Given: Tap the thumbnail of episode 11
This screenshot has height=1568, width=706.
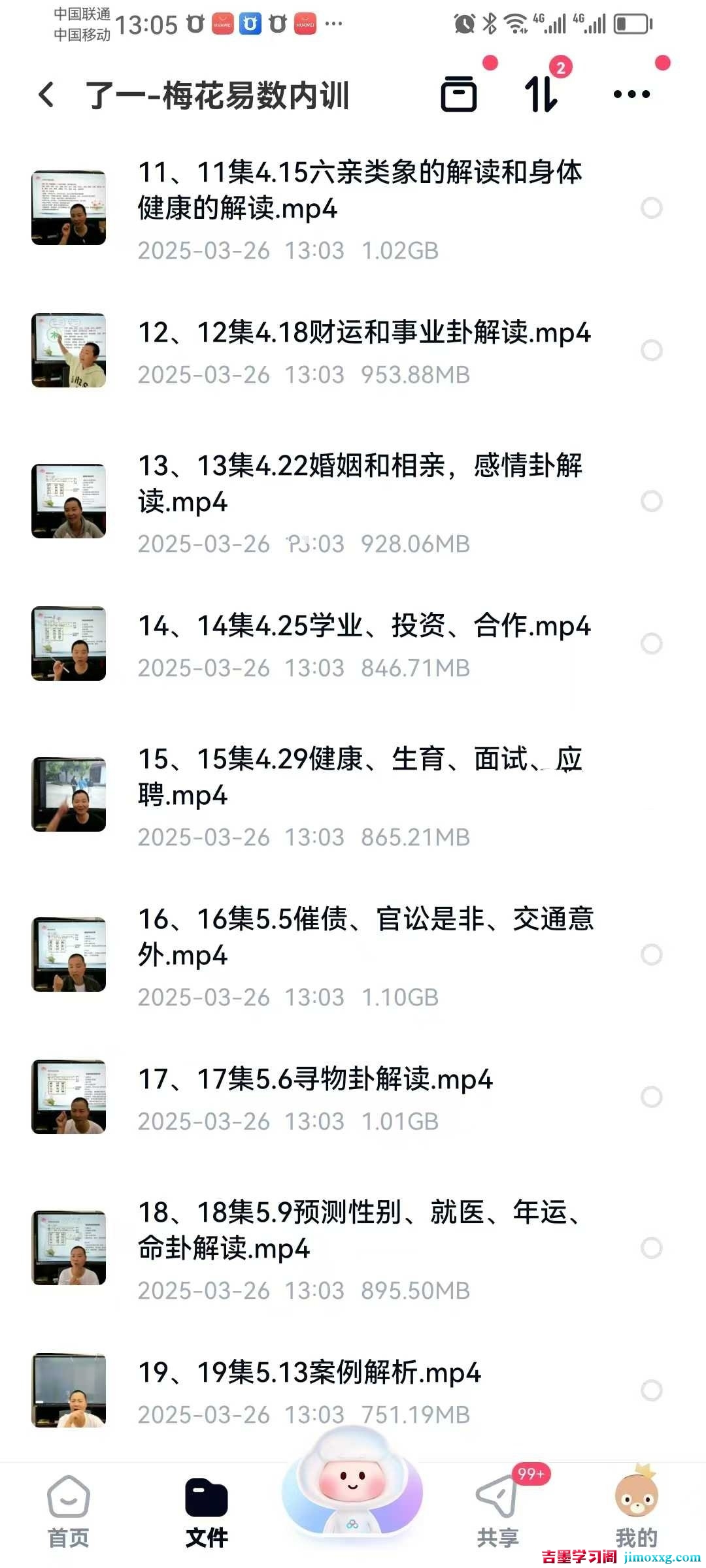Looking at the screenshot, I should [69, 208].
